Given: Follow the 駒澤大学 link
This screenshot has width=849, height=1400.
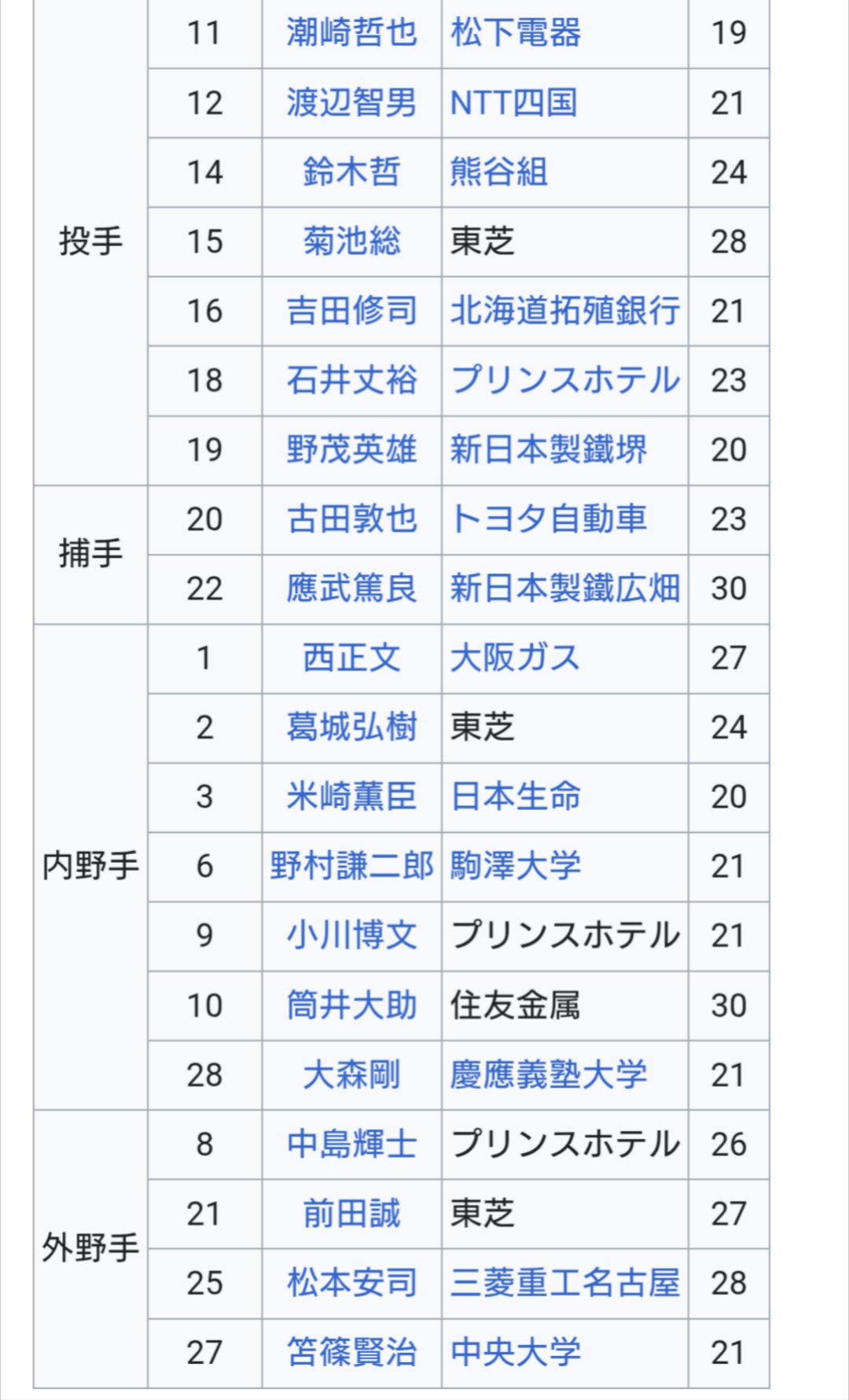Looking at the screenshot, I should (x=516, y=866).
